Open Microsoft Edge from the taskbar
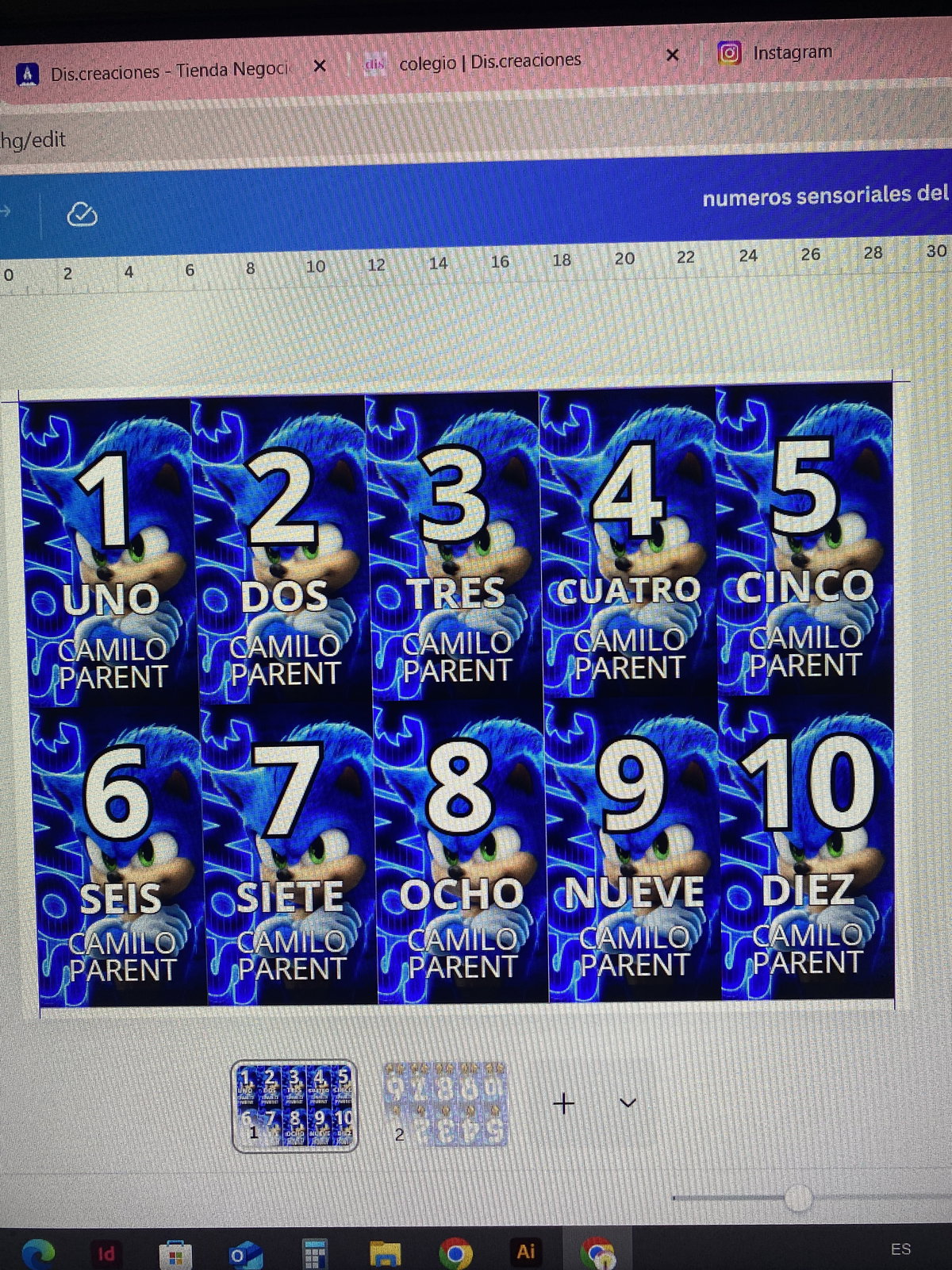This screenshot has width=952, height=1270. coord(37,1253)
